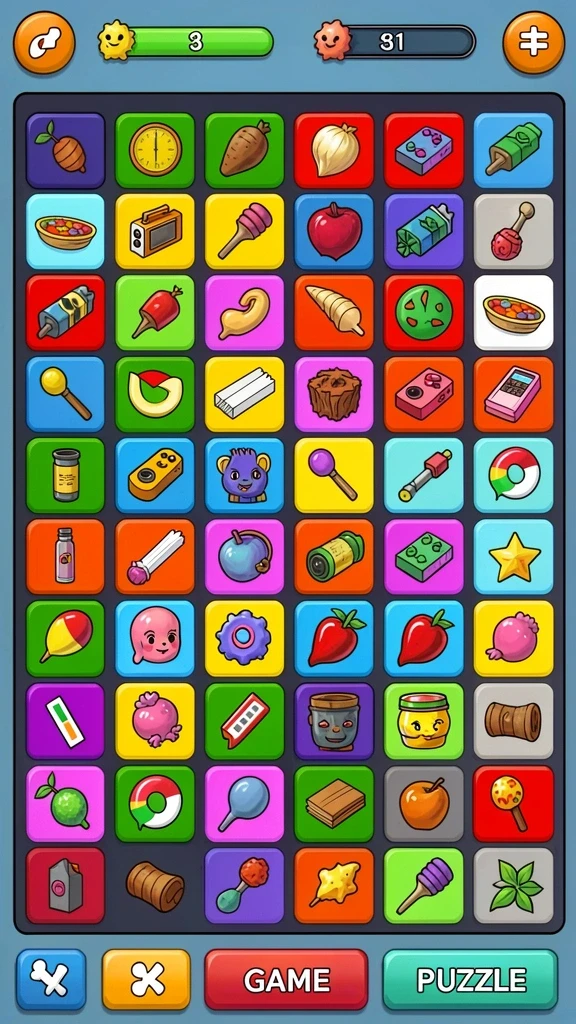Tap the blue bone button
The image size is (576, 1024).
51,979
